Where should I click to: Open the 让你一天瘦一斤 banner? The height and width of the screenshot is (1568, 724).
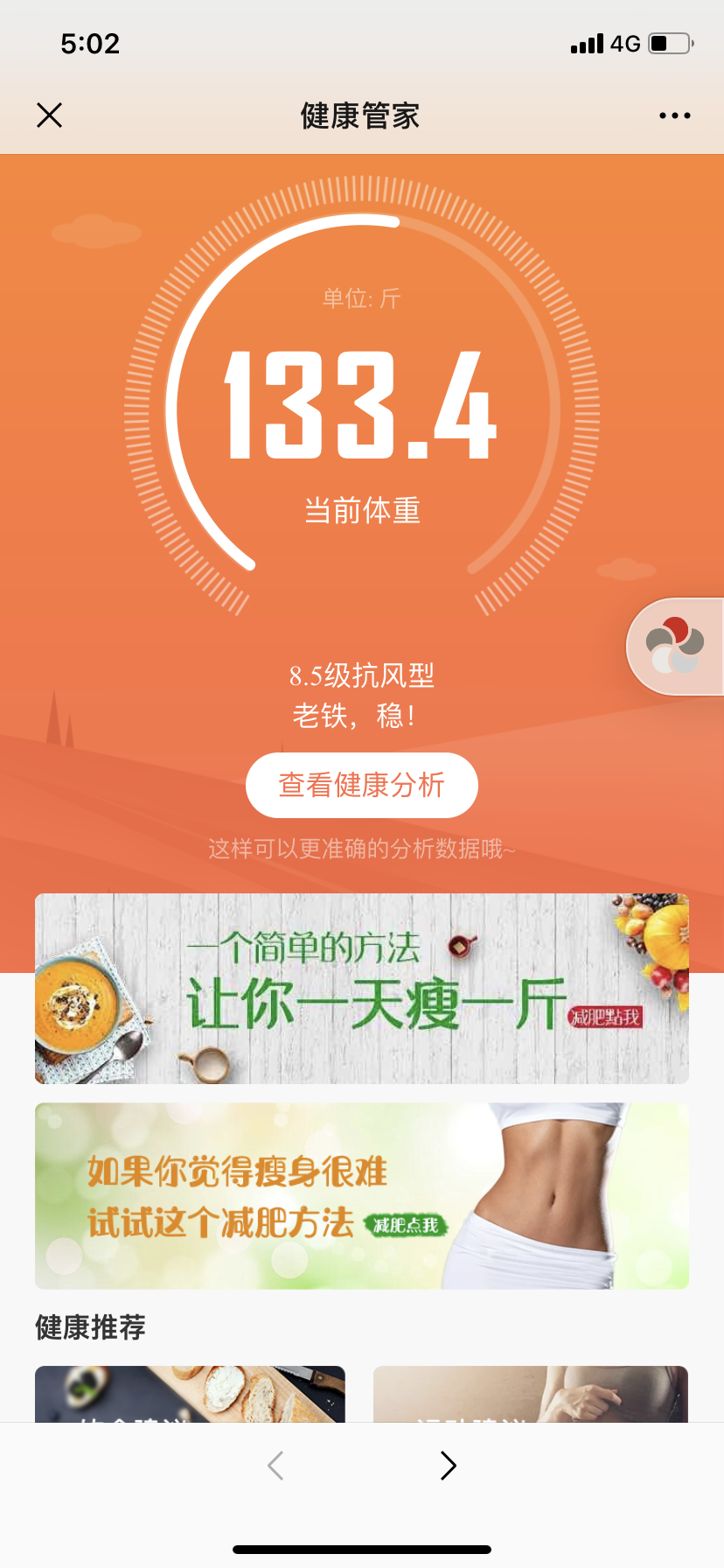click(x=361, y=989)
